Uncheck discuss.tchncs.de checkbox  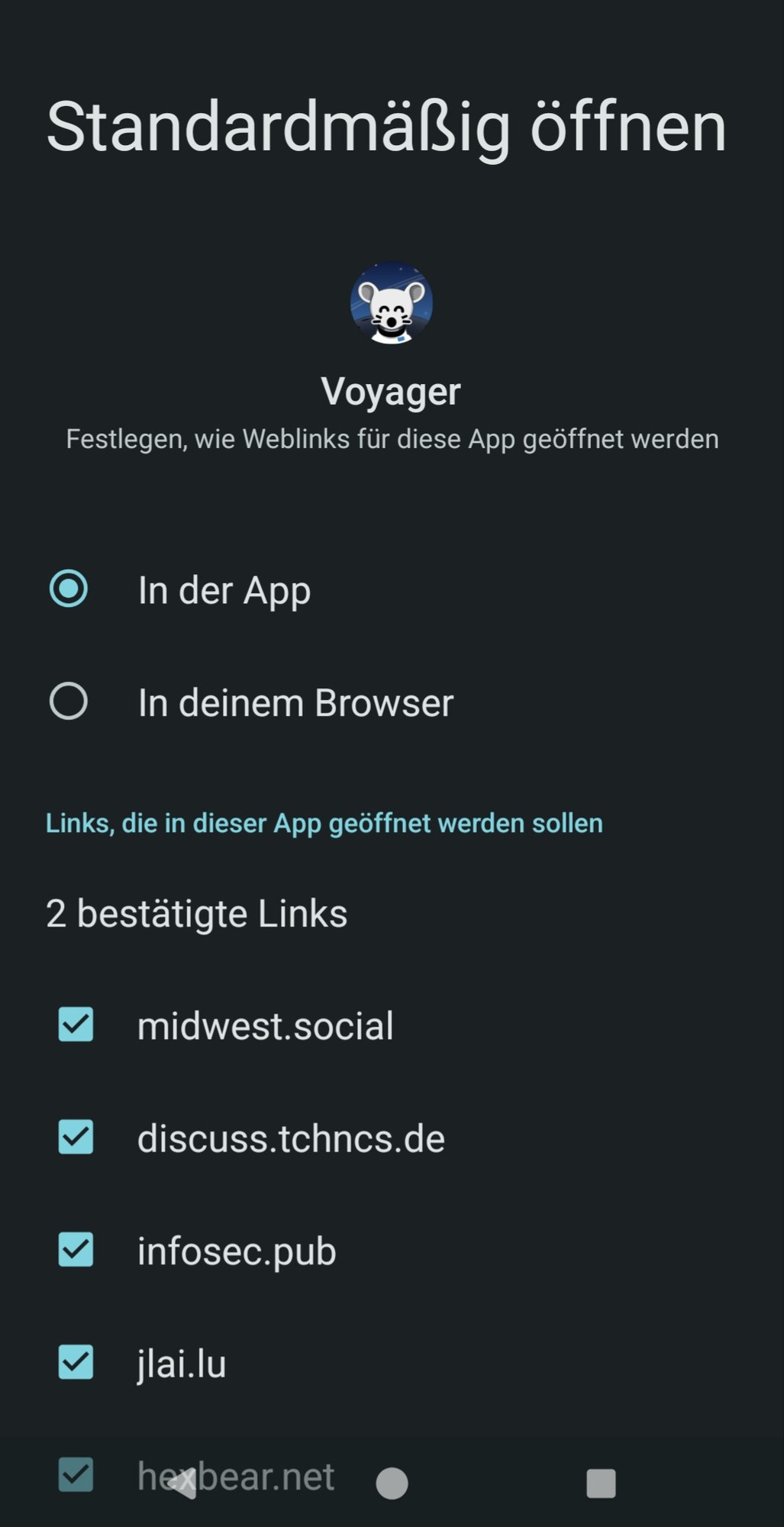point(76,1137)
